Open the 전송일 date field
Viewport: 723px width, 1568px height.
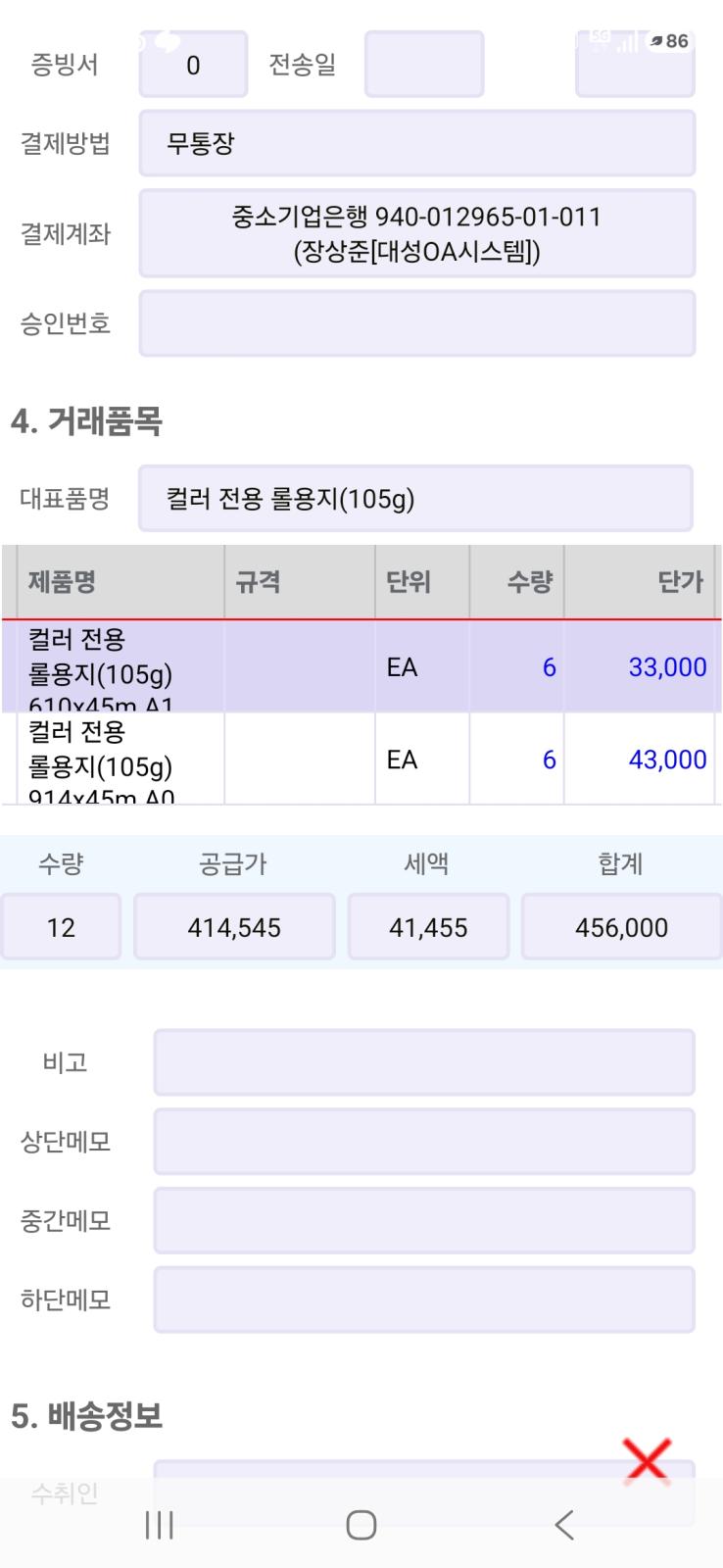[x=423, y=65]
